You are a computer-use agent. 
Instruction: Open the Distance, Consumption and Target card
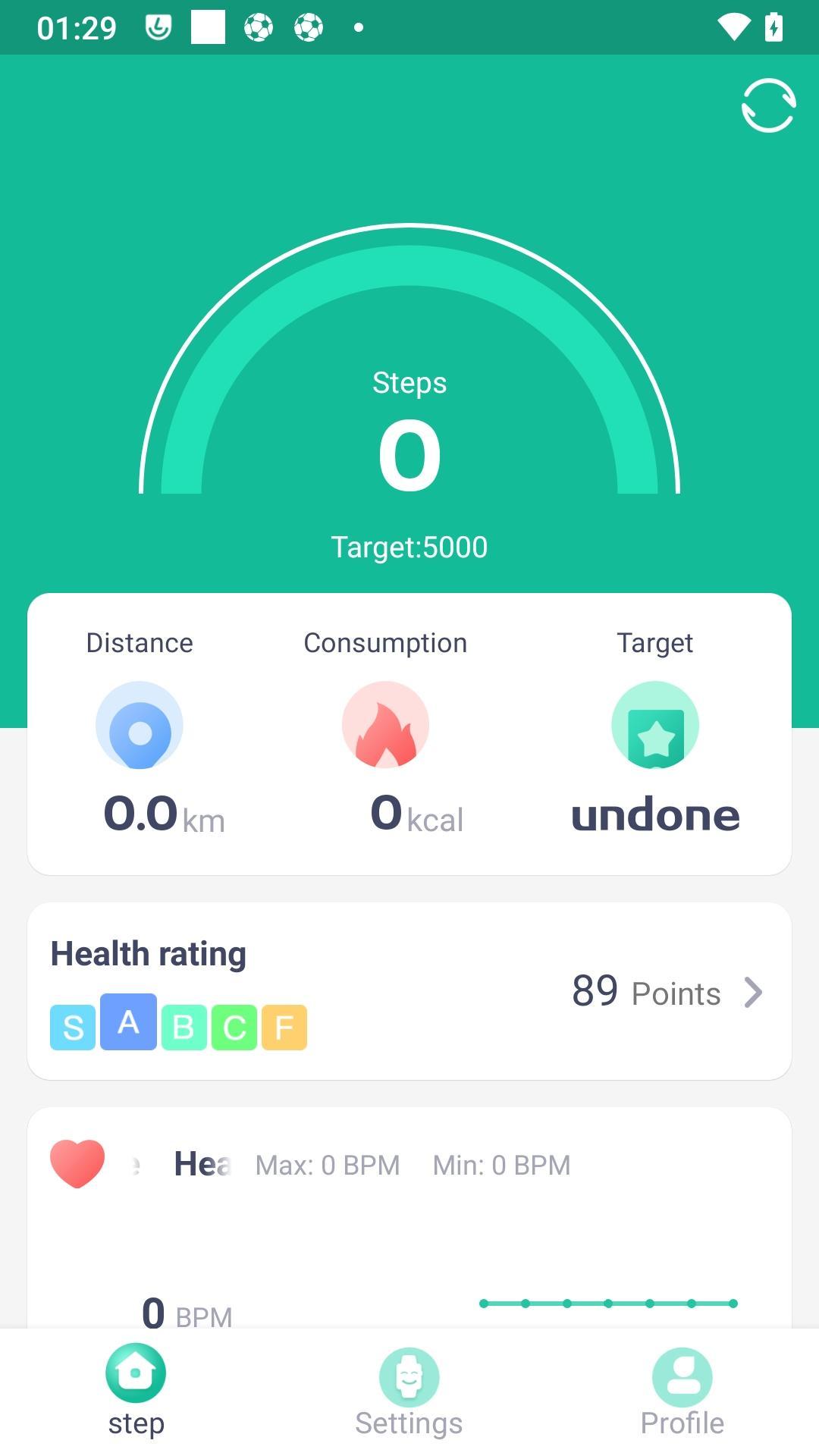coord(409,734)
